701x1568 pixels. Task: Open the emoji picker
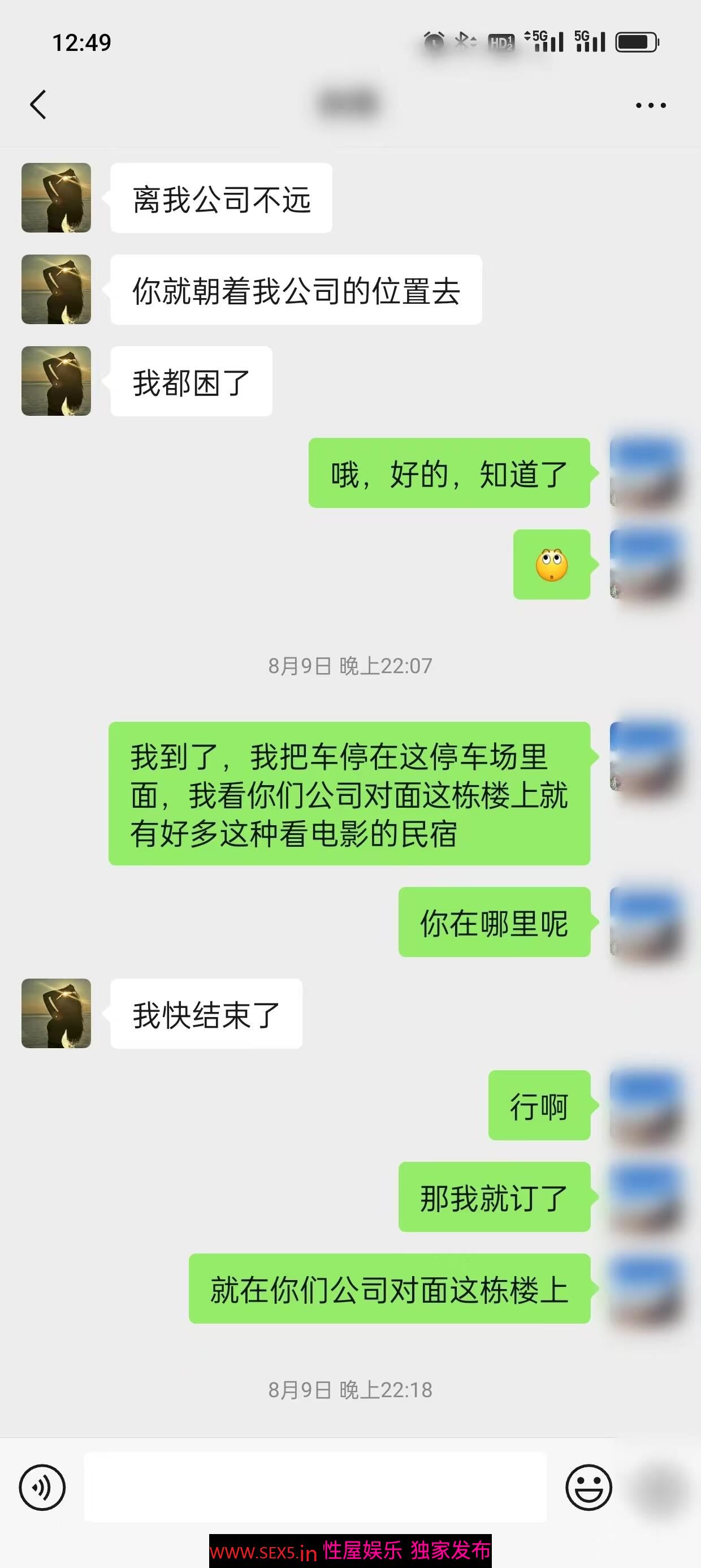tap(589, 1488)
